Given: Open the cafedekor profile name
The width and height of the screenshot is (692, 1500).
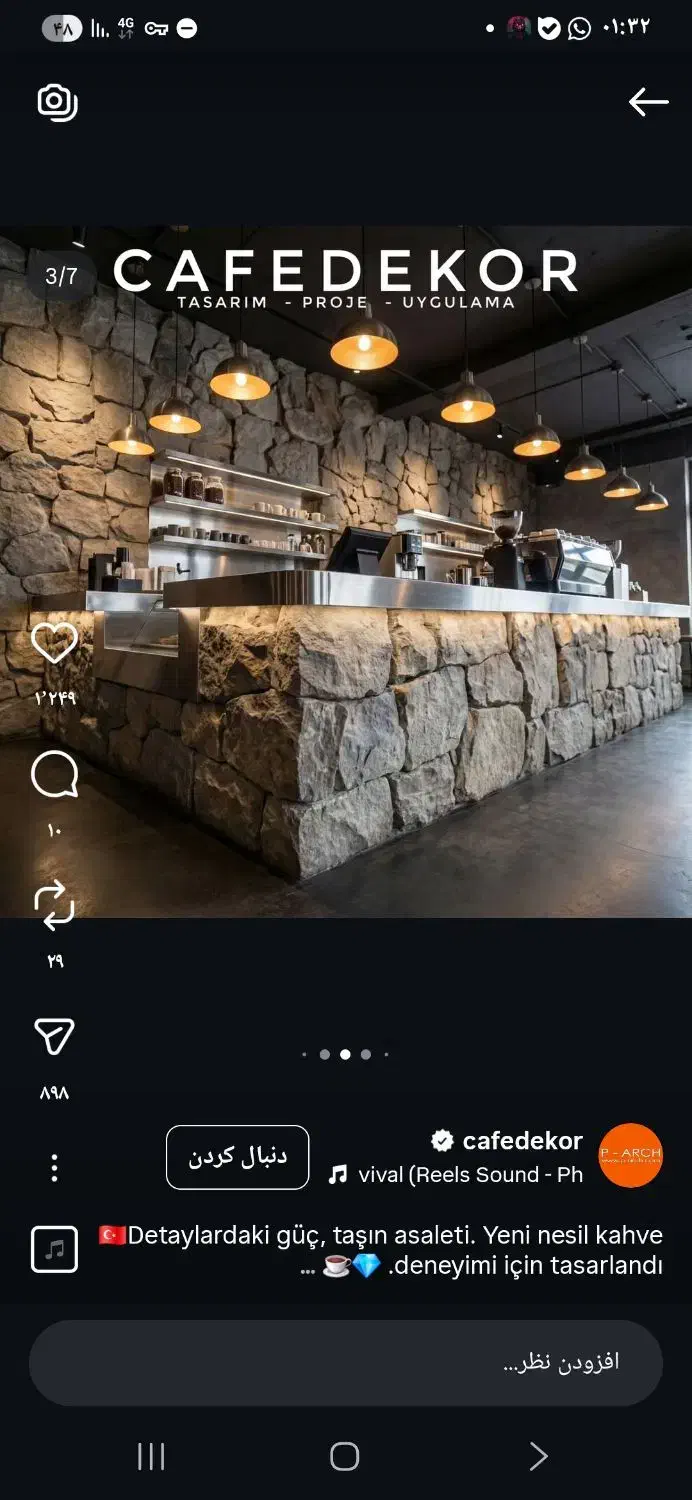Looking at the screenshot, I should tap(522, 1141).
